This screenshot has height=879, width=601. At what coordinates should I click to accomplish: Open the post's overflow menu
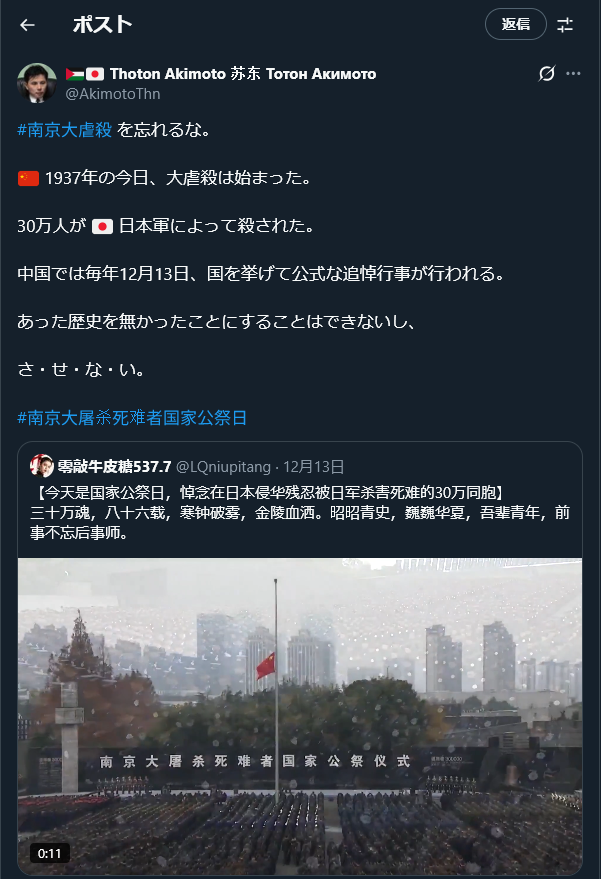(573, 74)
